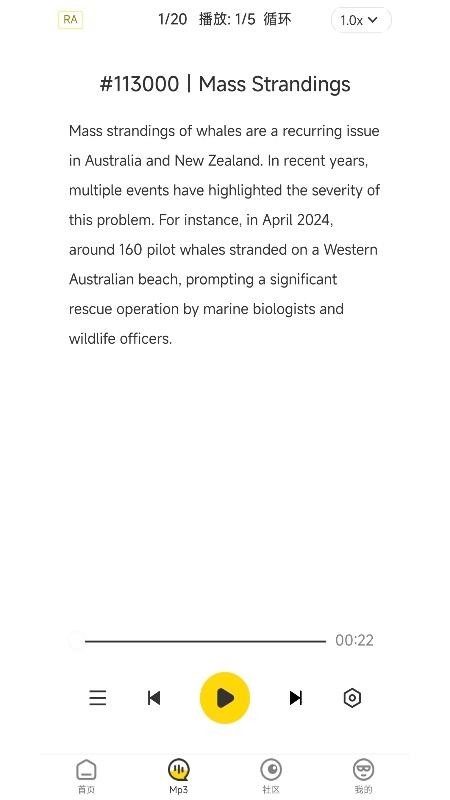This screenshot has width=450, height=800.
Task: Open the playlist menu icon
Action: 98,697
